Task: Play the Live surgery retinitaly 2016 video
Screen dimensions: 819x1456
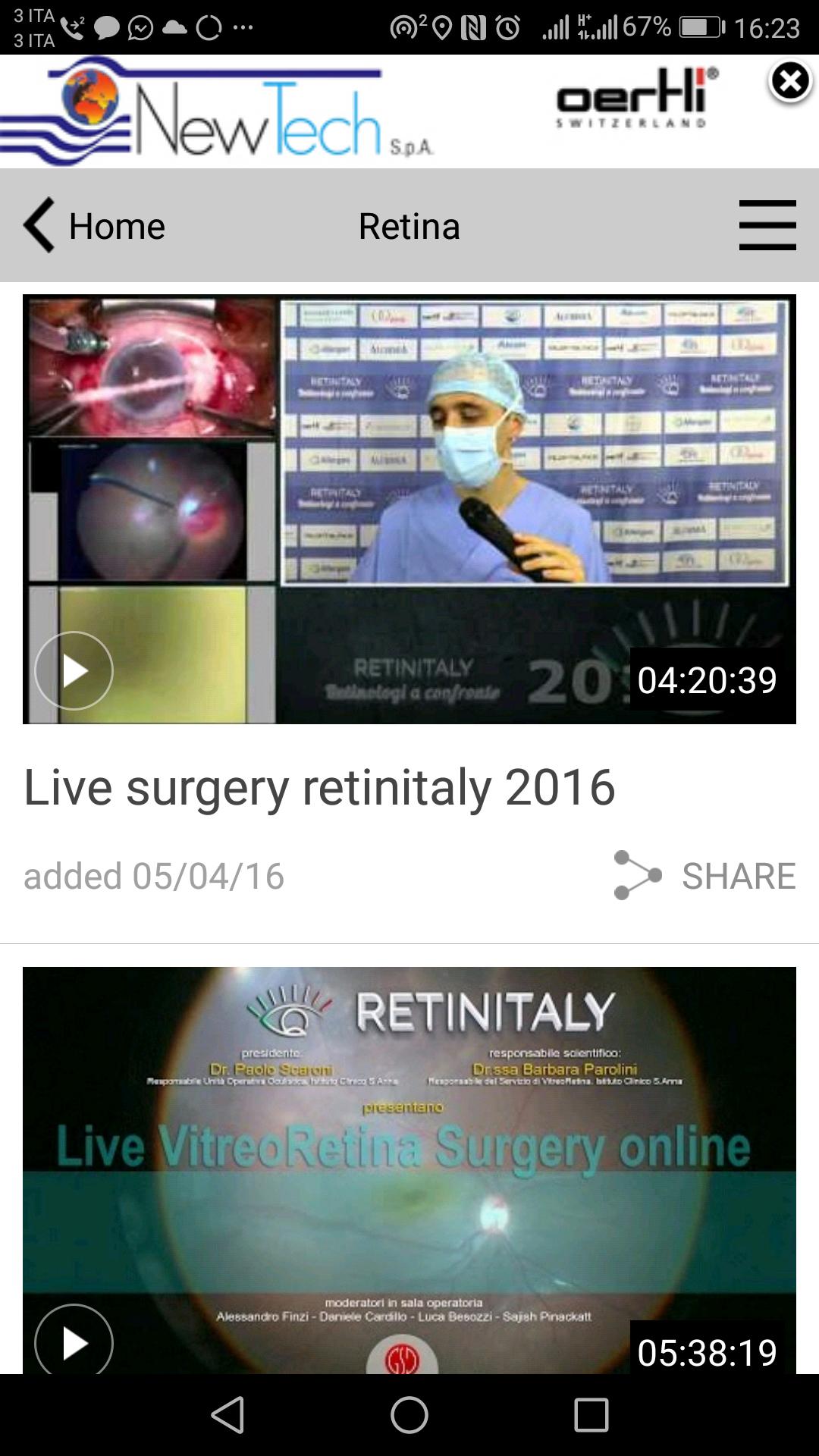Action: 74,670
